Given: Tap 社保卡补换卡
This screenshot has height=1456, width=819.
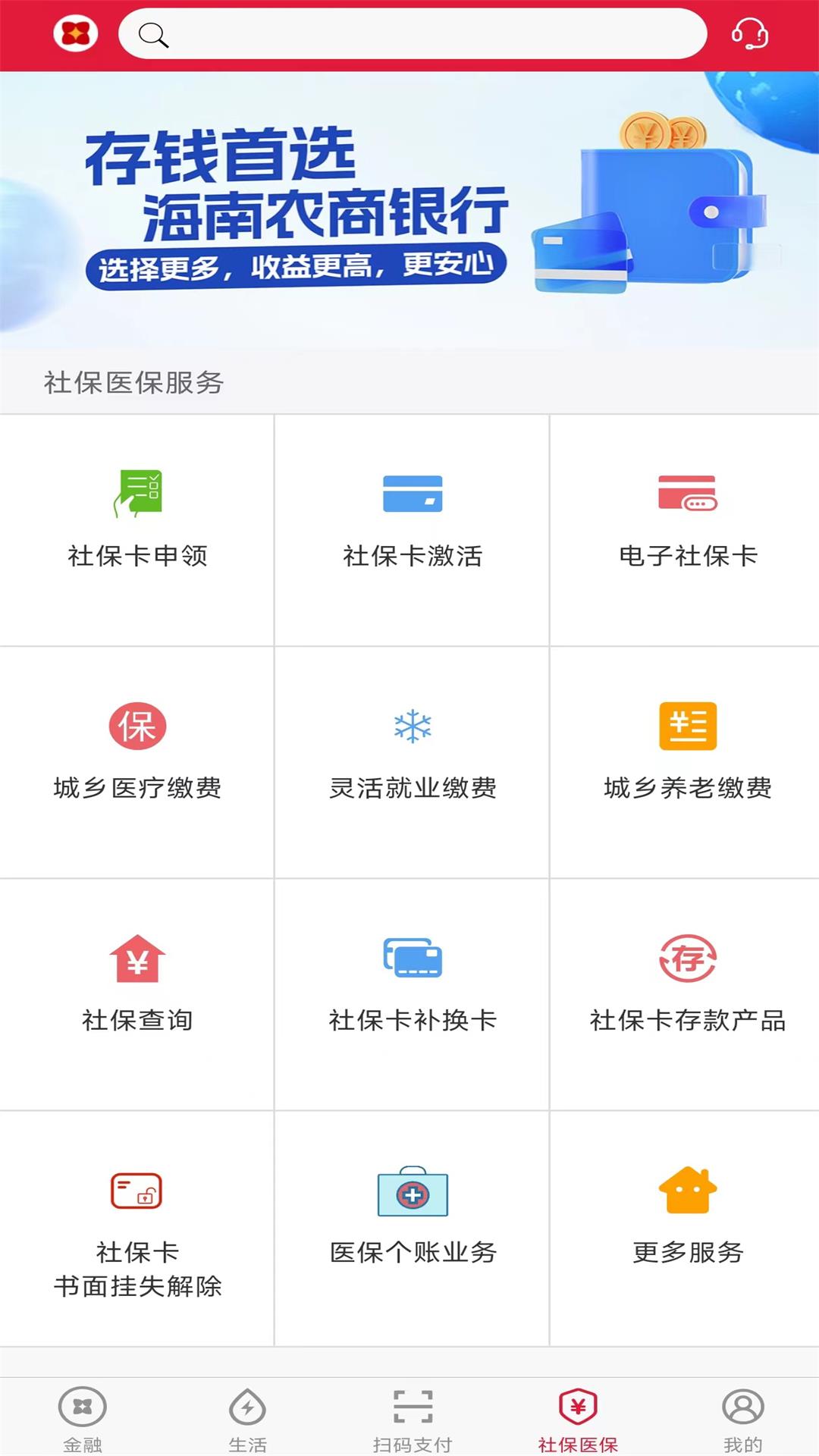Looking at the screenshot, I should pos(413,986).
